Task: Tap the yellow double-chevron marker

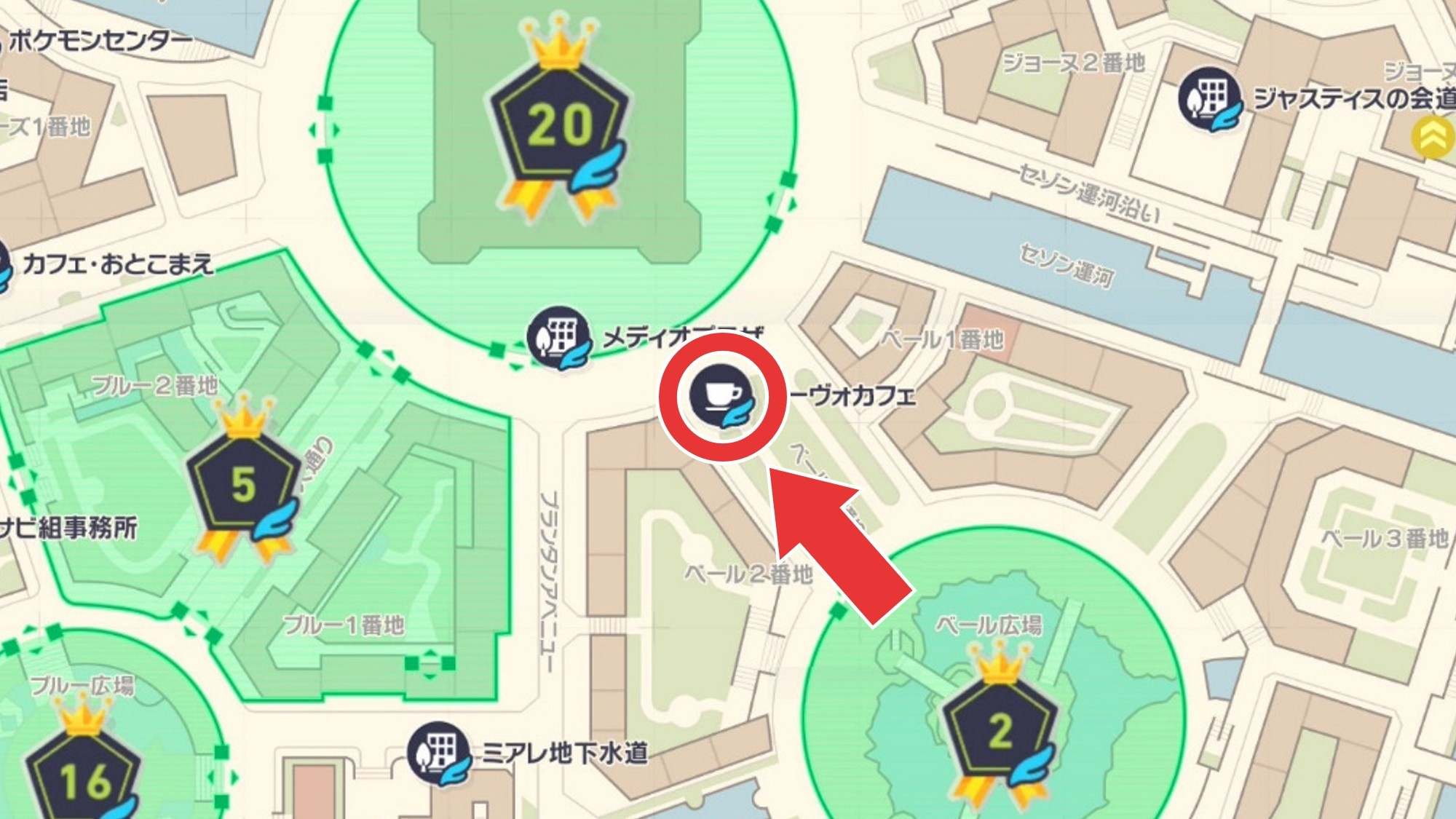Action: [1433, 137]
